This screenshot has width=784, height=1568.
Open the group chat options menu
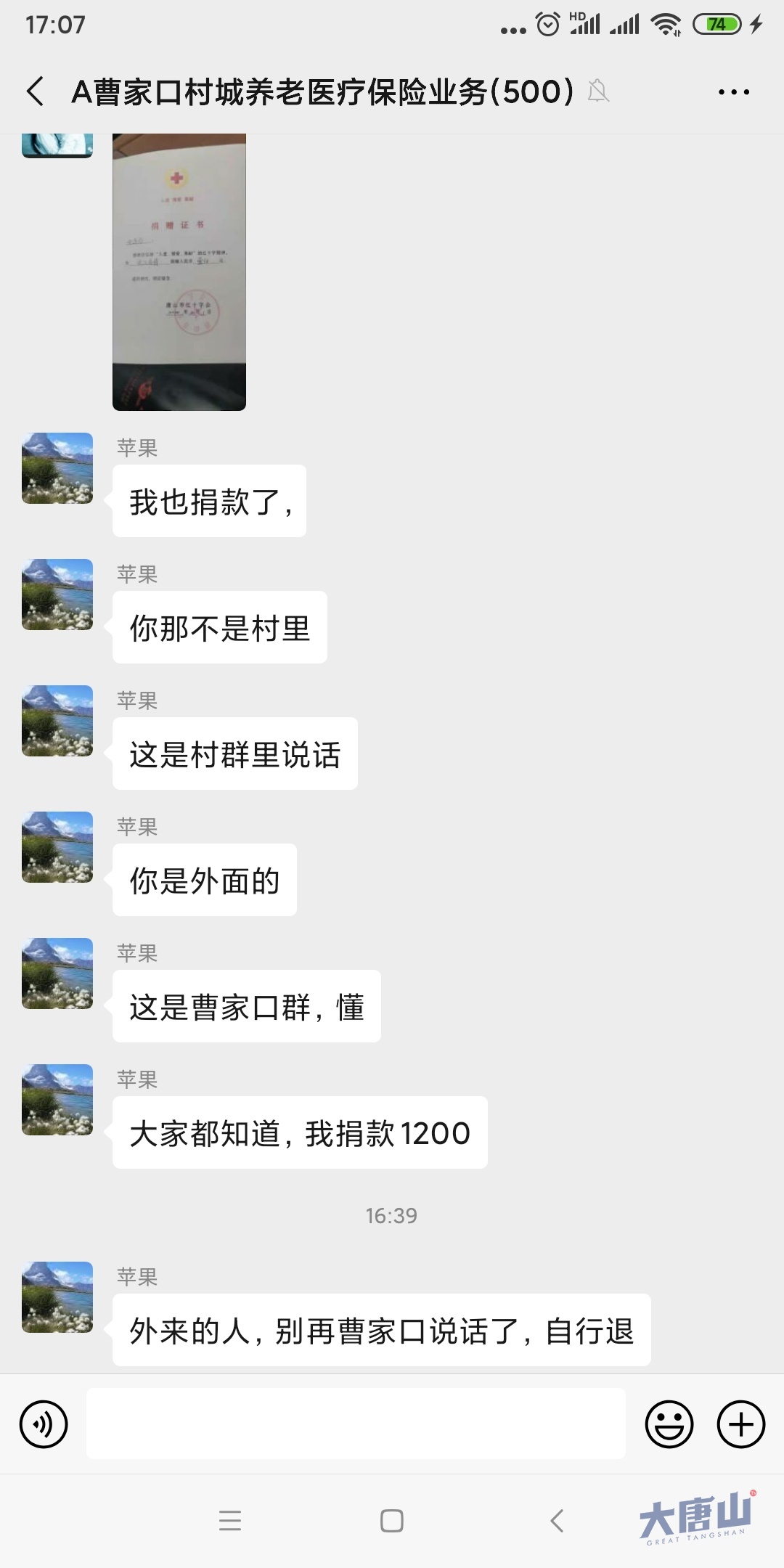tap(733, 92)
